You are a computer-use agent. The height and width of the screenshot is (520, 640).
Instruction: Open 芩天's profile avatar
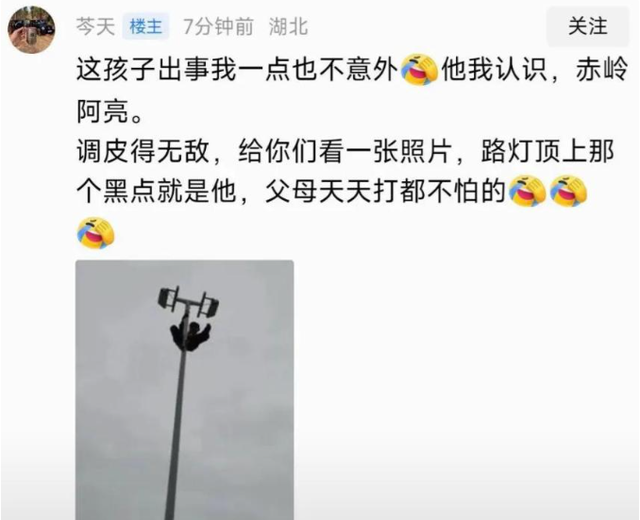(x=31, y=28)
